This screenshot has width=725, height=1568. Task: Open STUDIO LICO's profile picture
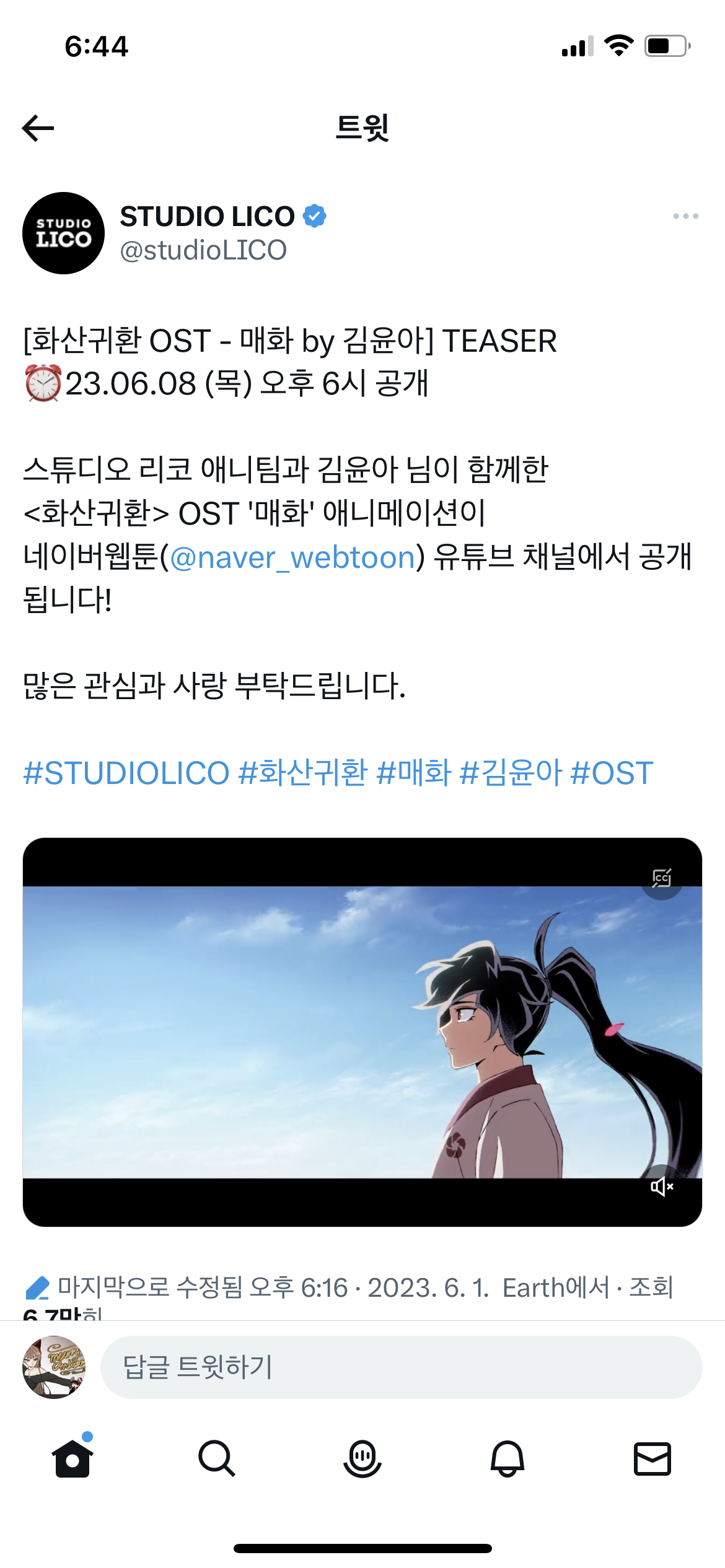pos(63,233)
